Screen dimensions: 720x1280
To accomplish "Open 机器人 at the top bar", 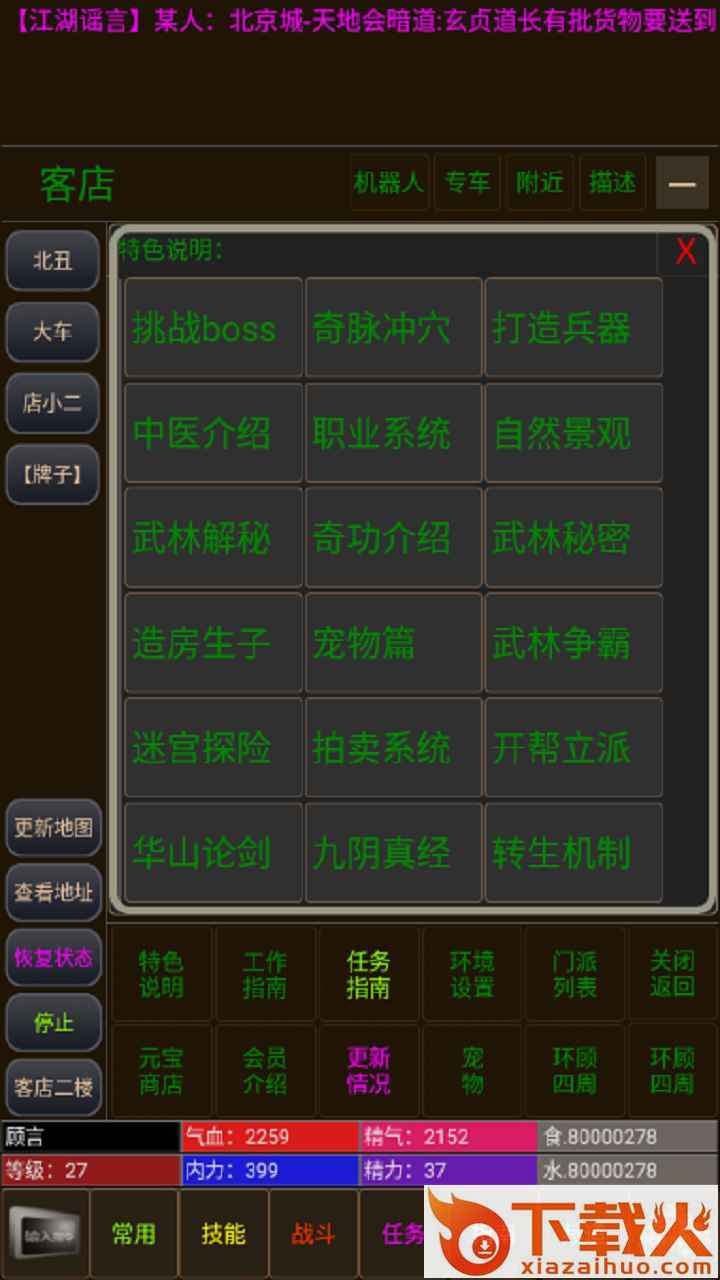I will click(x=389, y=183).
